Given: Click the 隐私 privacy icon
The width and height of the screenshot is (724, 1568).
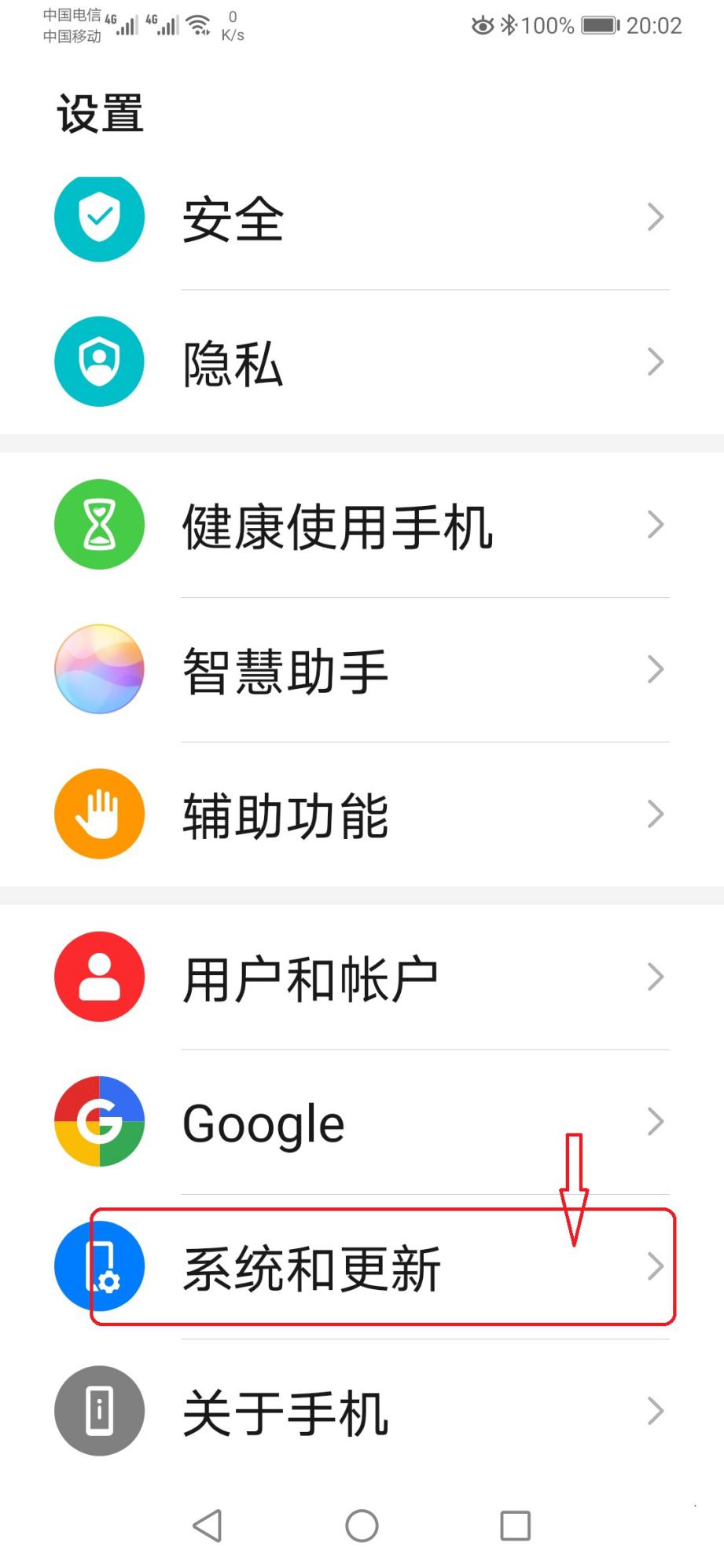Looking at the screenshot, I should 98,361.
